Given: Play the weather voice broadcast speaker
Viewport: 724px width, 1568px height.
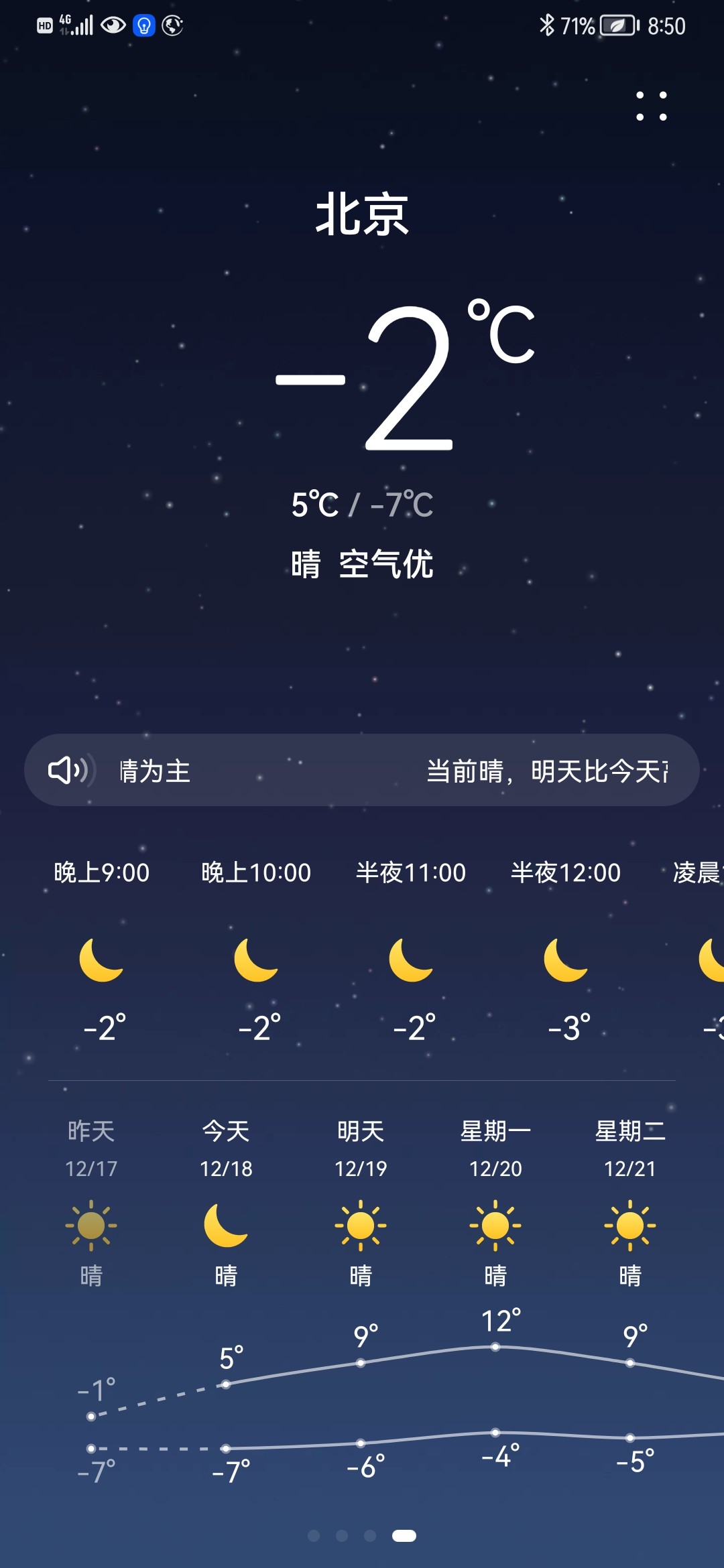Looking at the screenshot, I should click(68, 770).
